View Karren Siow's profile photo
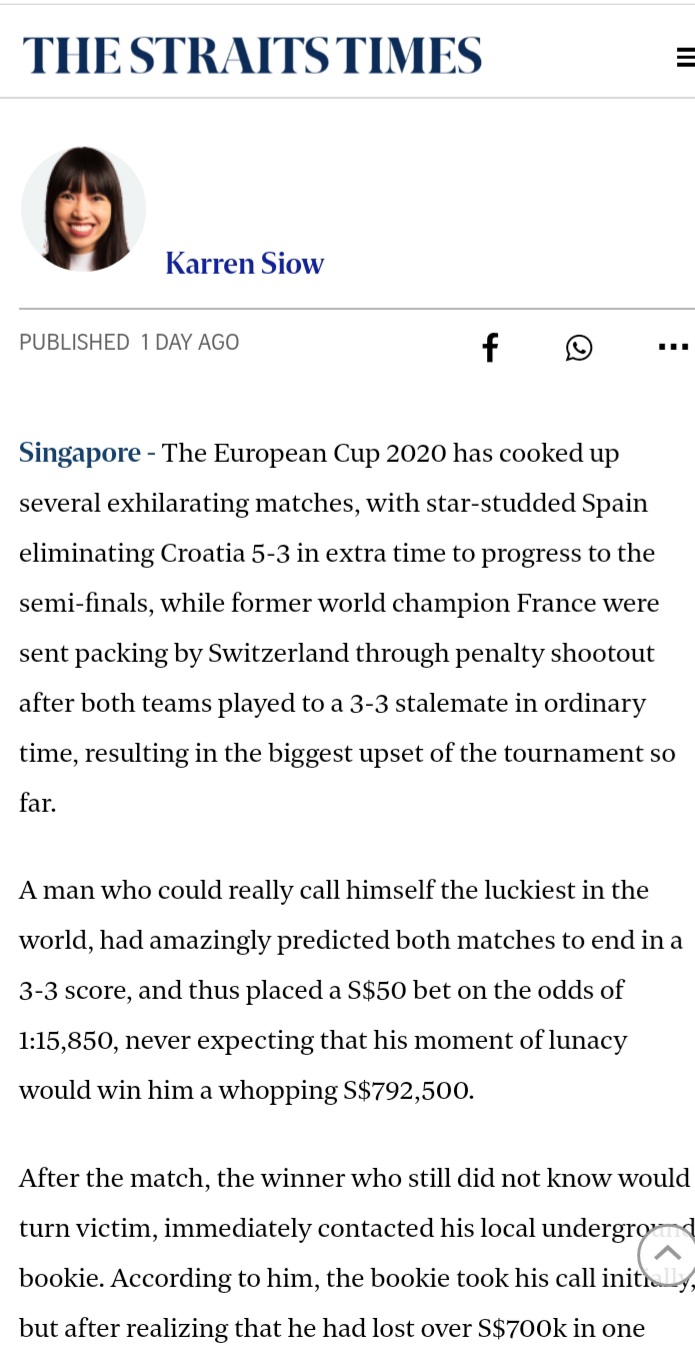 click(x=83, y=209)
